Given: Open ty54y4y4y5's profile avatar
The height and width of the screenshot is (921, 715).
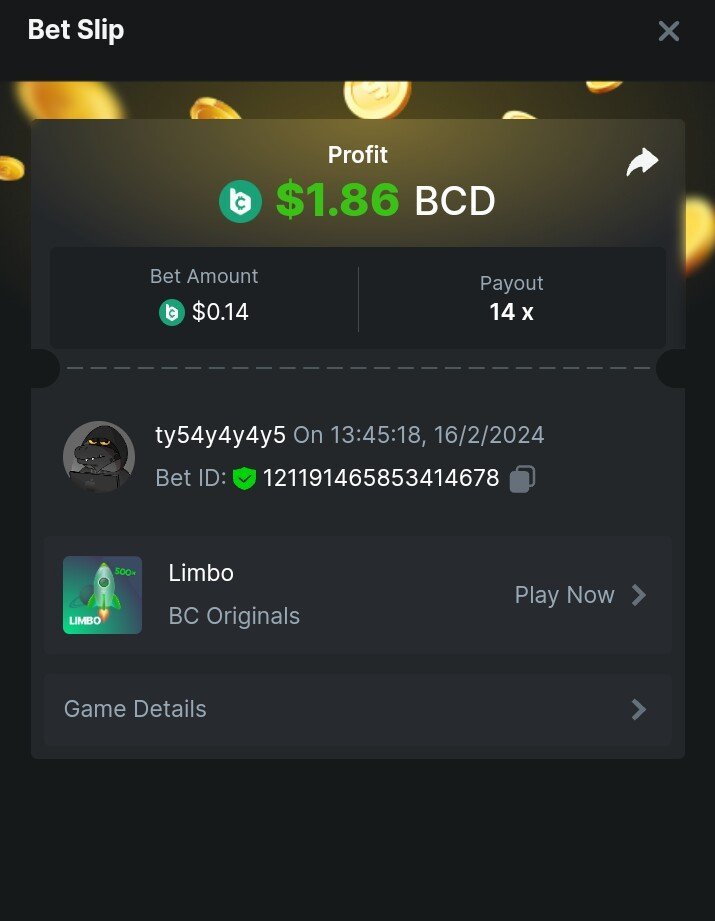Looking at the screenshot, I should tap(99, 457).
